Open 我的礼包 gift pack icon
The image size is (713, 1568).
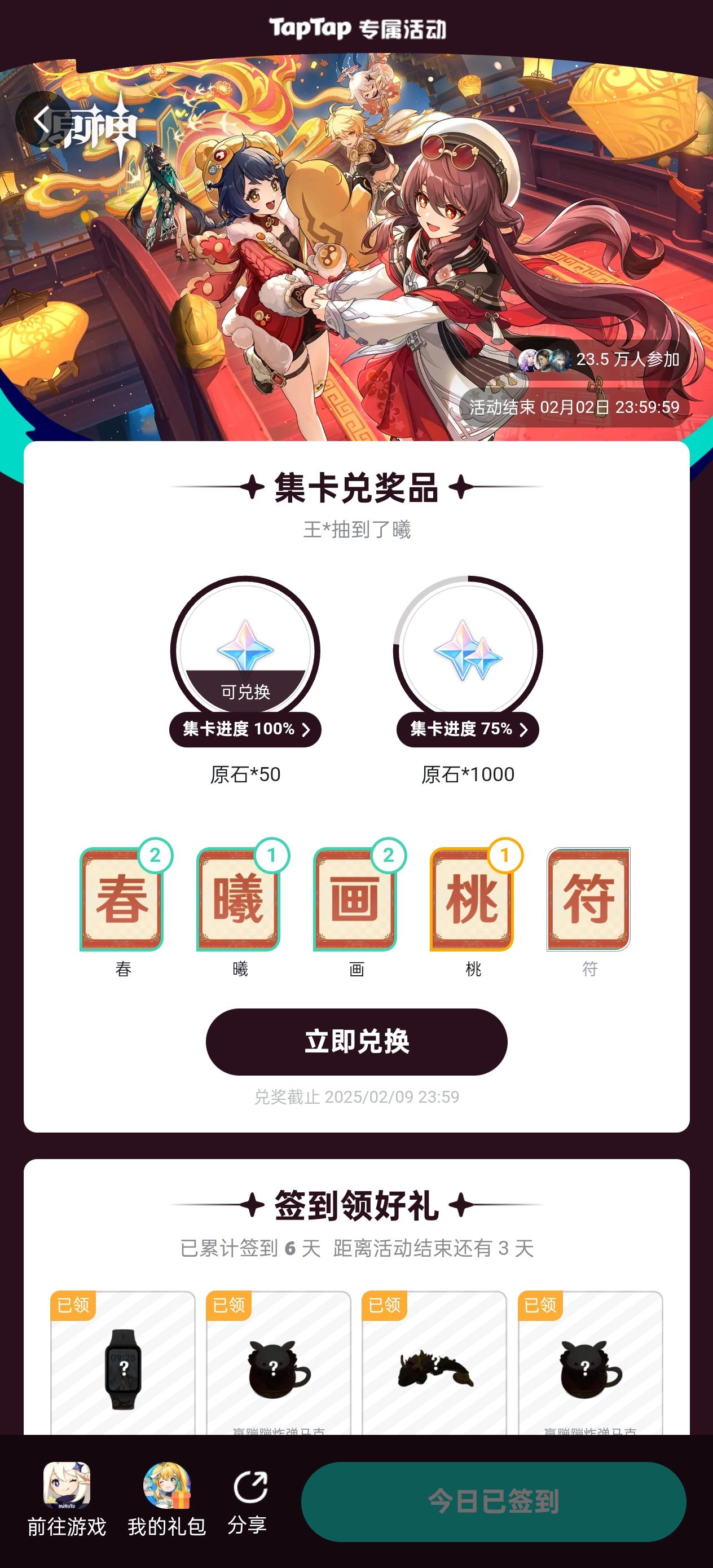(166, 1504)
